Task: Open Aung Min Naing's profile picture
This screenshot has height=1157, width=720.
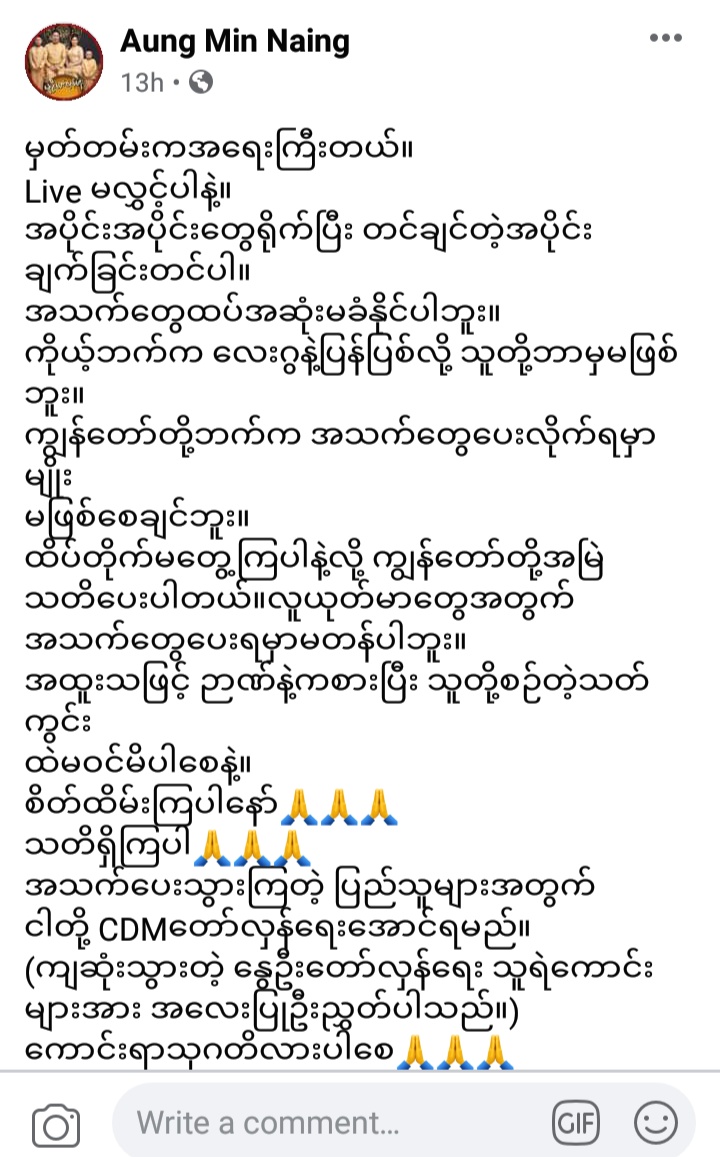Action: [x=63, y=61]
